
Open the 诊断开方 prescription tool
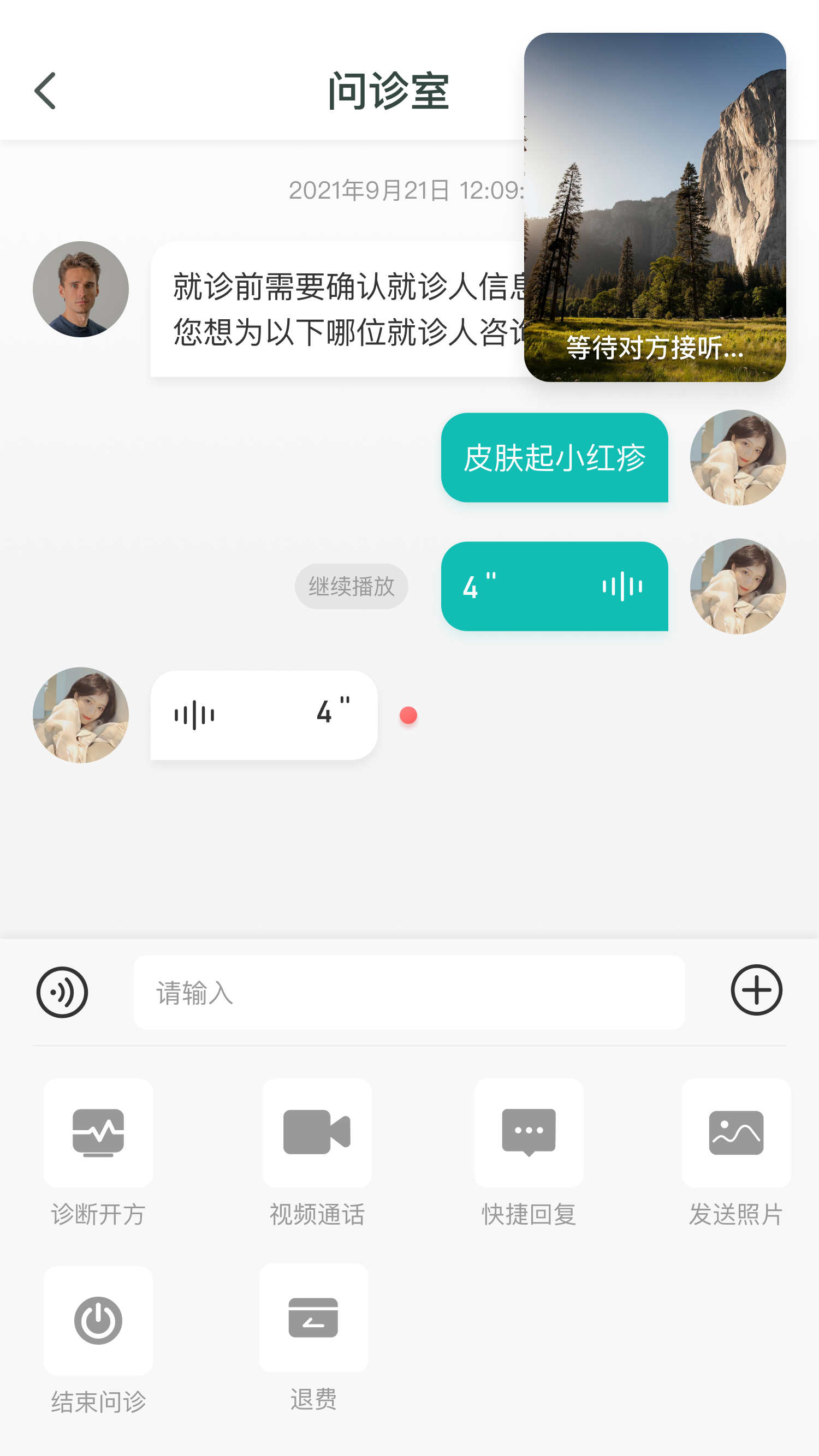coord(97,1133)
